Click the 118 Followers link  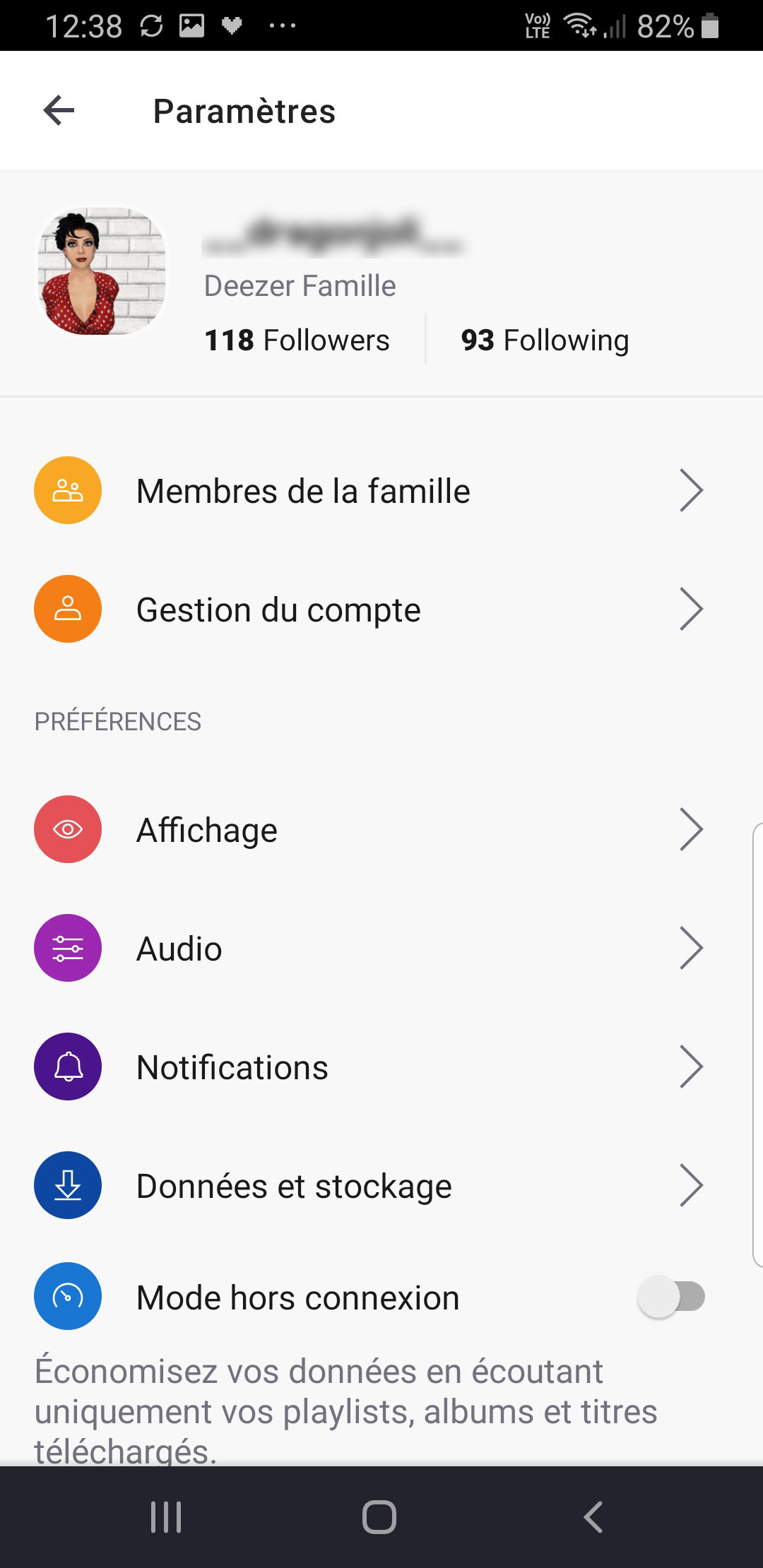coord(297,340)
